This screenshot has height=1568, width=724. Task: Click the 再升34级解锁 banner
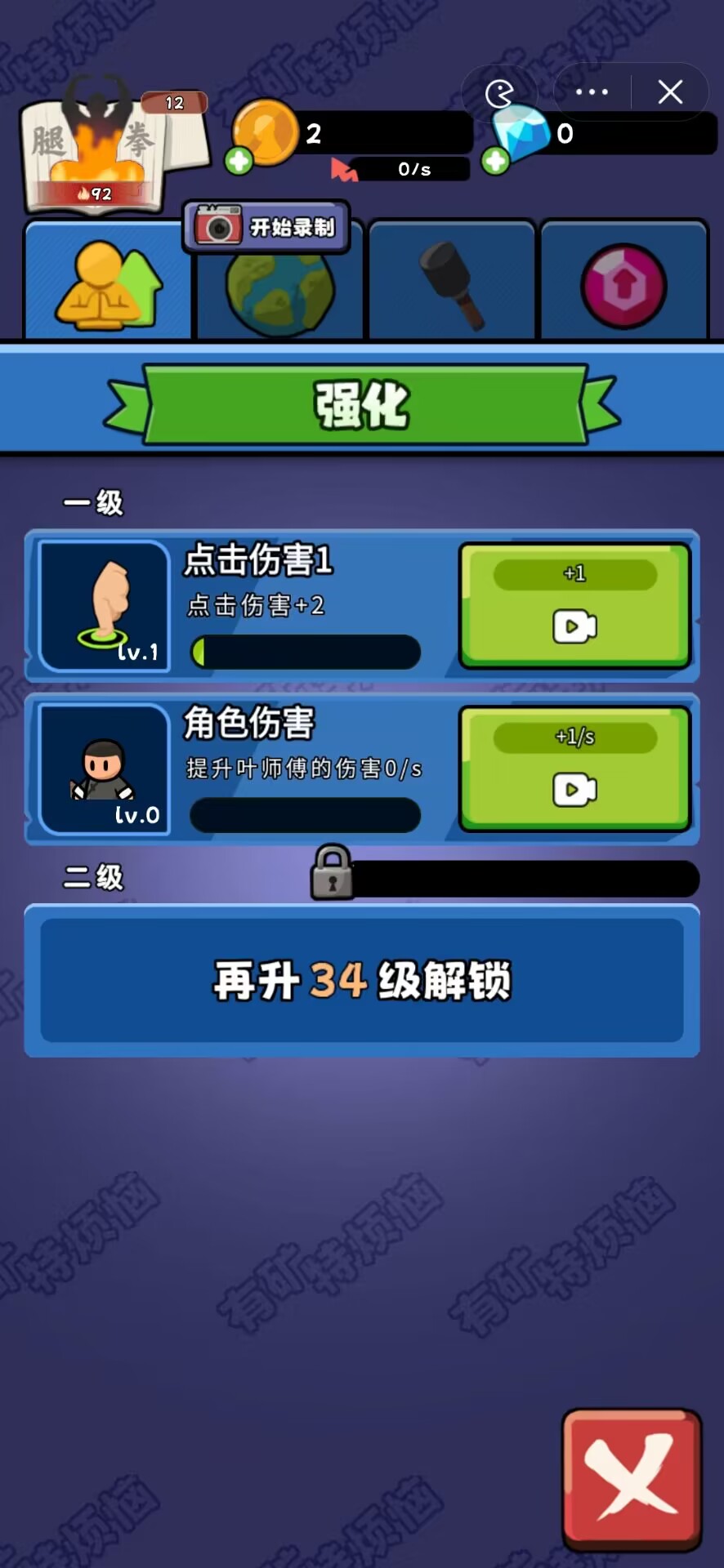click(362, 980)
